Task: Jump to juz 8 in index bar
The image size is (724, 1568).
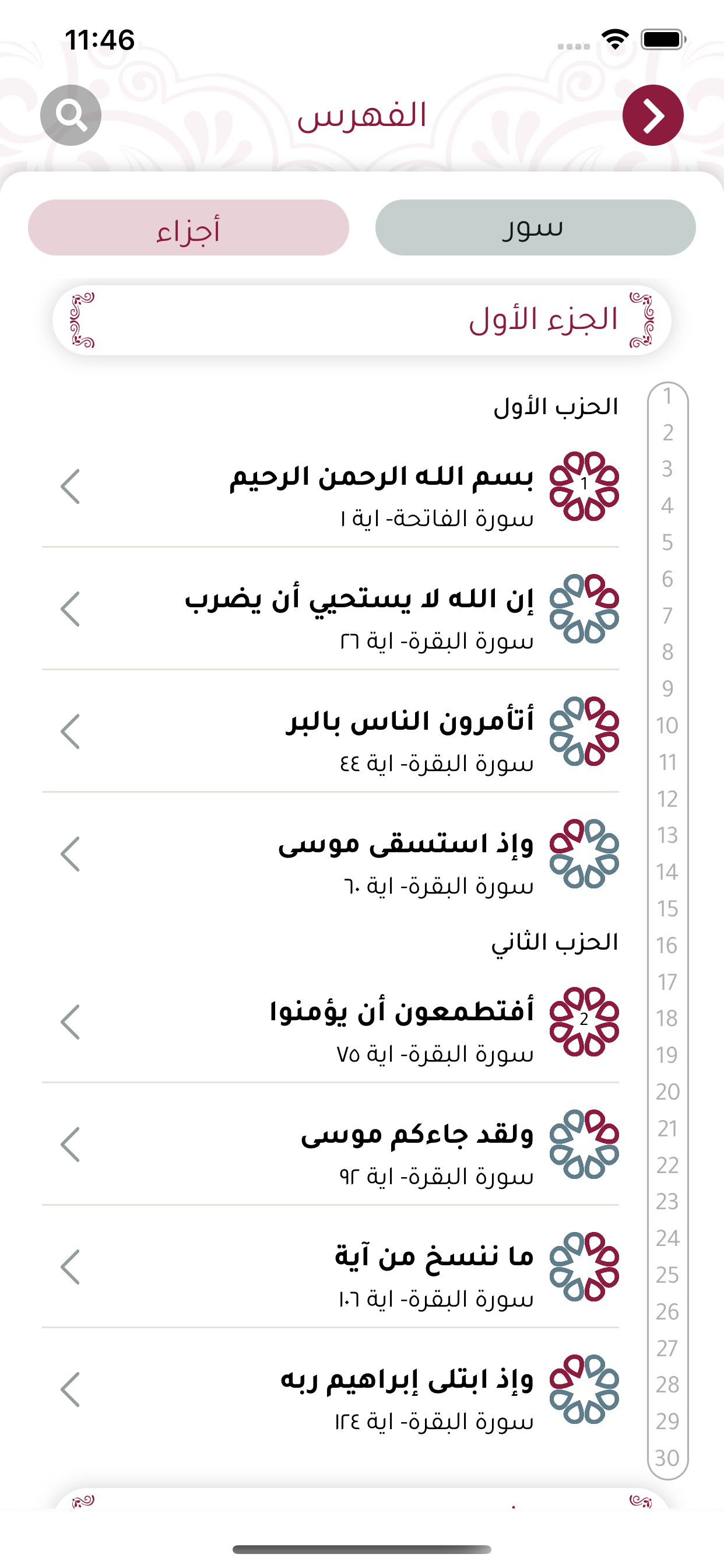Action: tap(667, 652)
